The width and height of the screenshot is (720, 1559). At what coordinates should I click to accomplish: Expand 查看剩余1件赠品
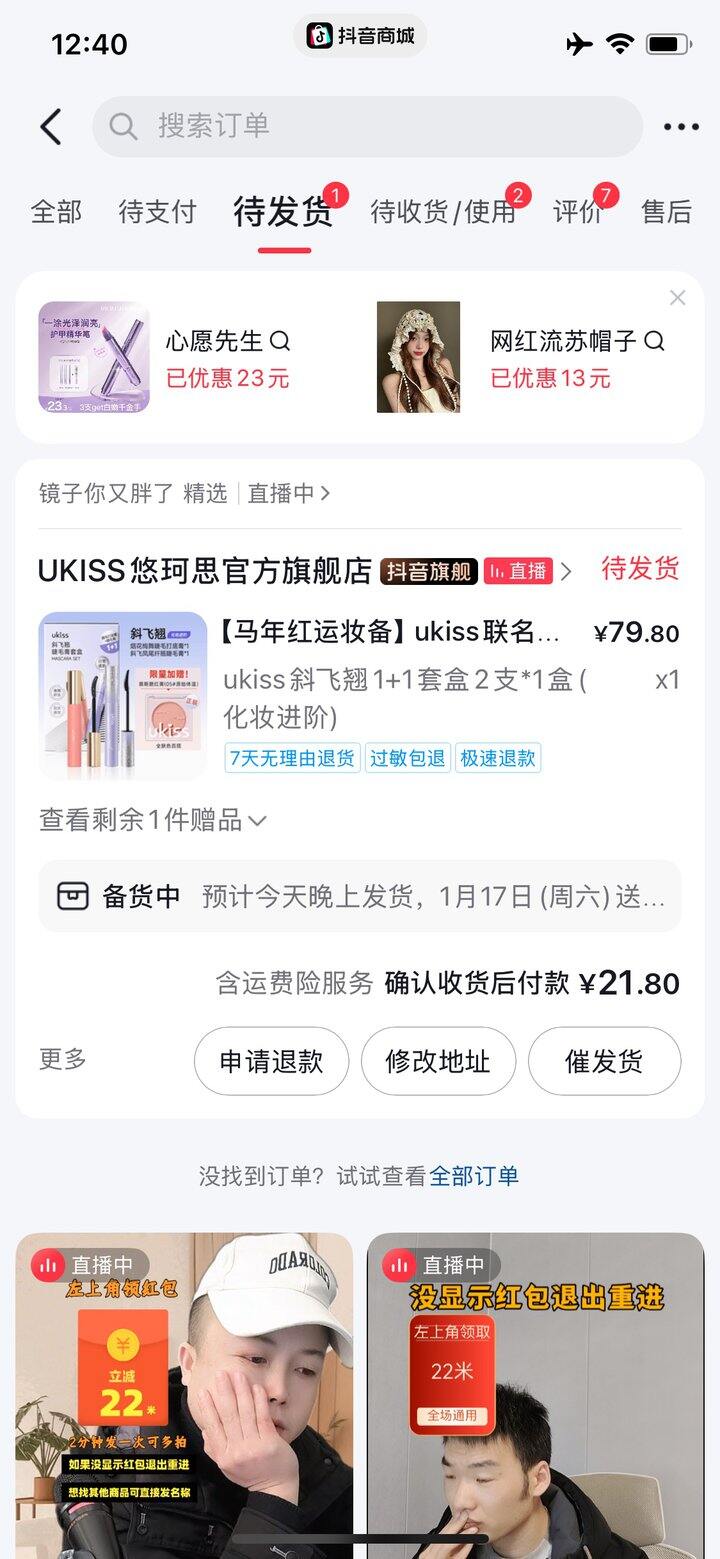(152, 821)
